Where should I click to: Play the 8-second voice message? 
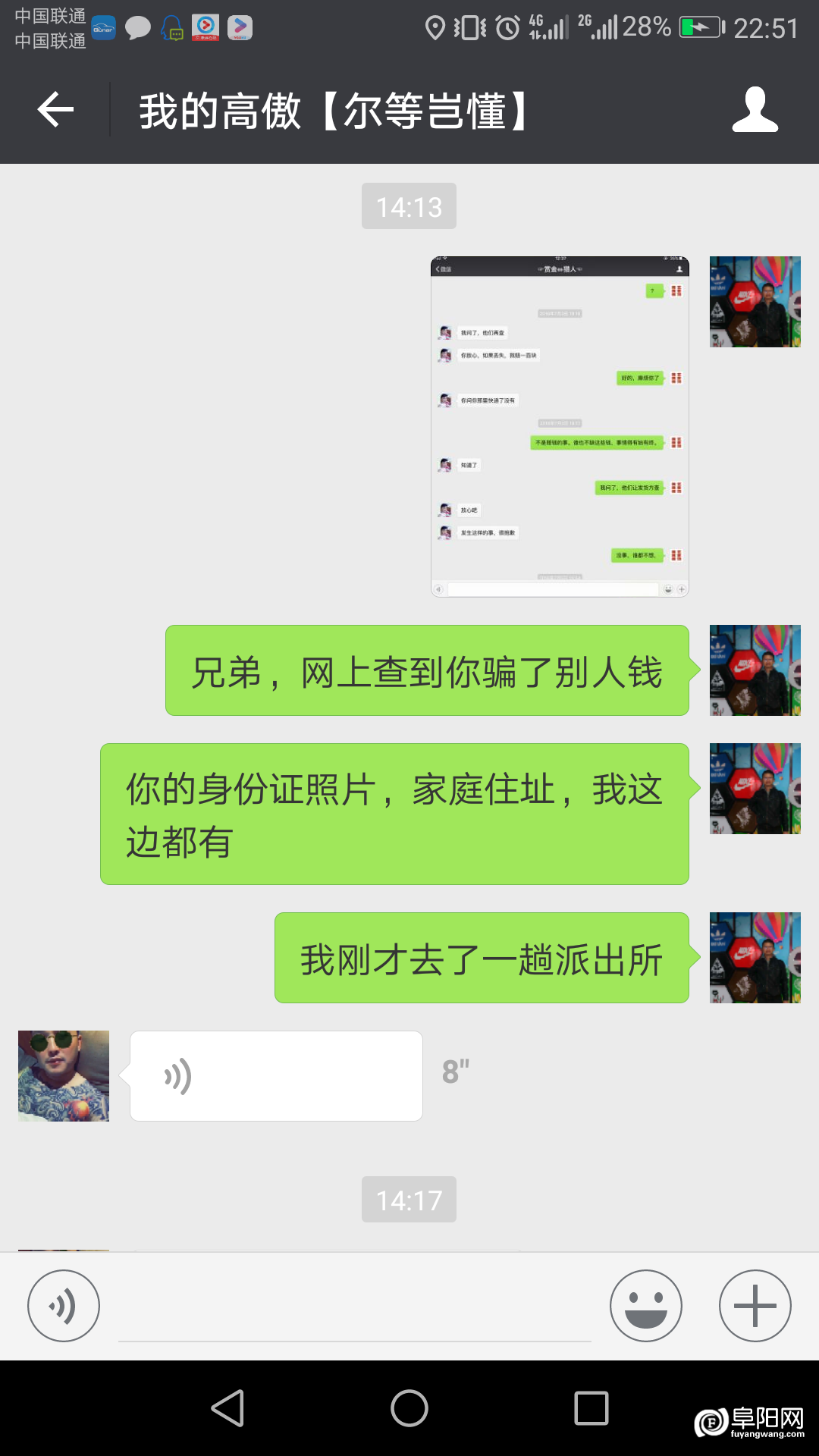click(276, 1075)
